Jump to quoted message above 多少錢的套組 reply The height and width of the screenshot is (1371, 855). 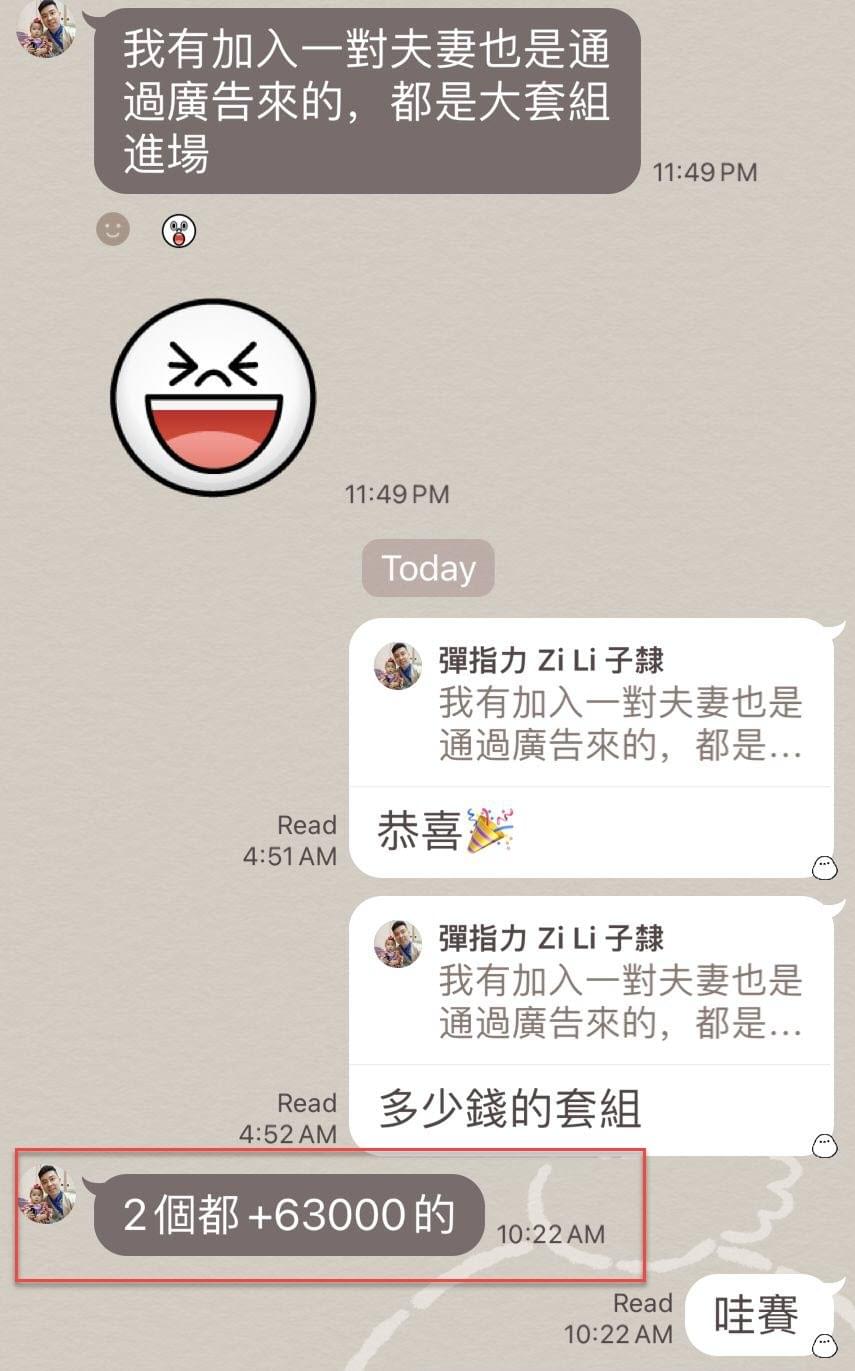(x=590, y=981)
